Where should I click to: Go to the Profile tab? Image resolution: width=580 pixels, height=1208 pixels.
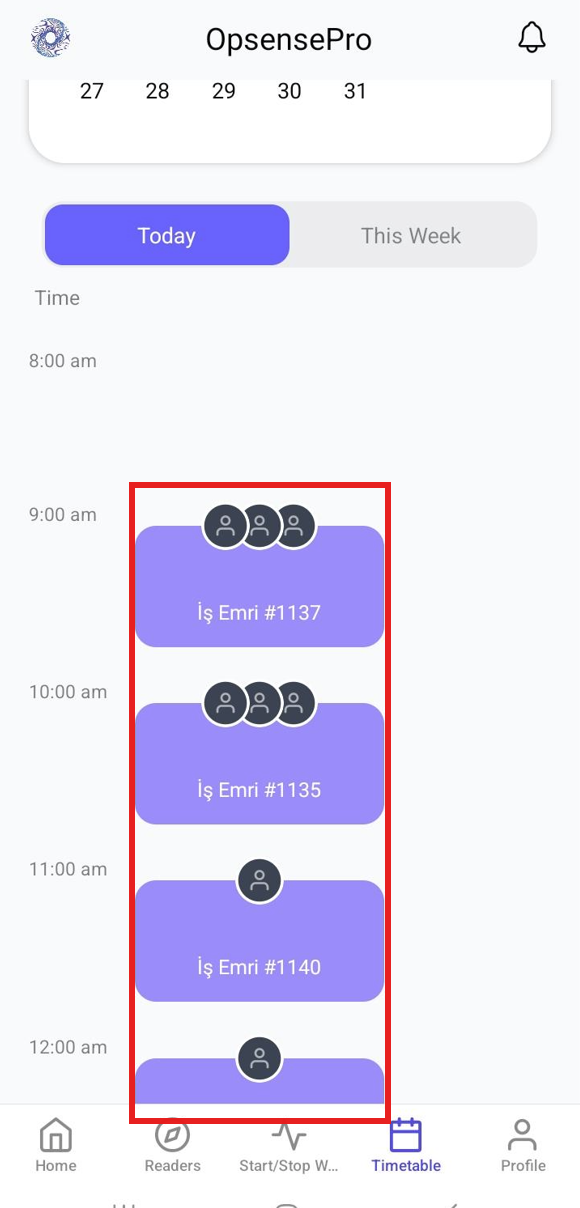(x=523, y=1146)
